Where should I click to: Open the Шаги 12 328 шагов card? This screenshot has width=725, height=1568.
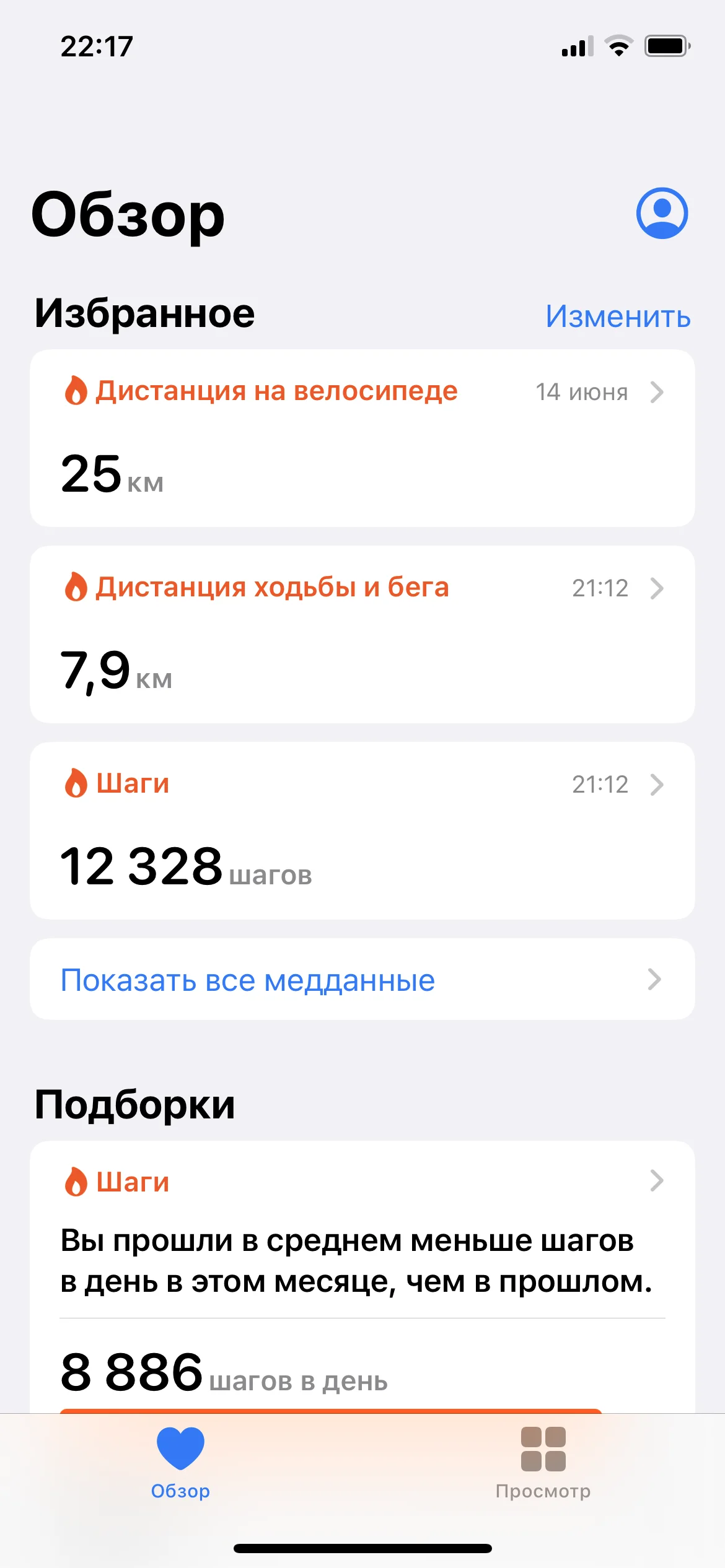coord(362,830)
